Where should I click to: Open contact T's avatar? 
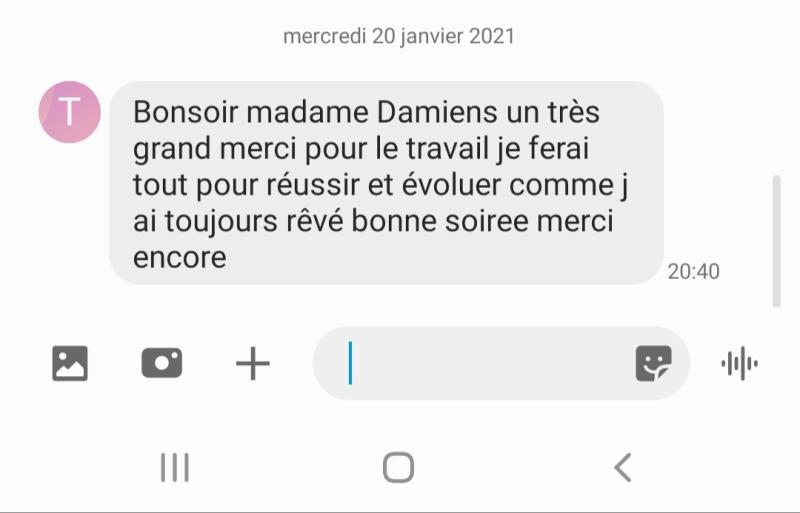click(69, 112)
